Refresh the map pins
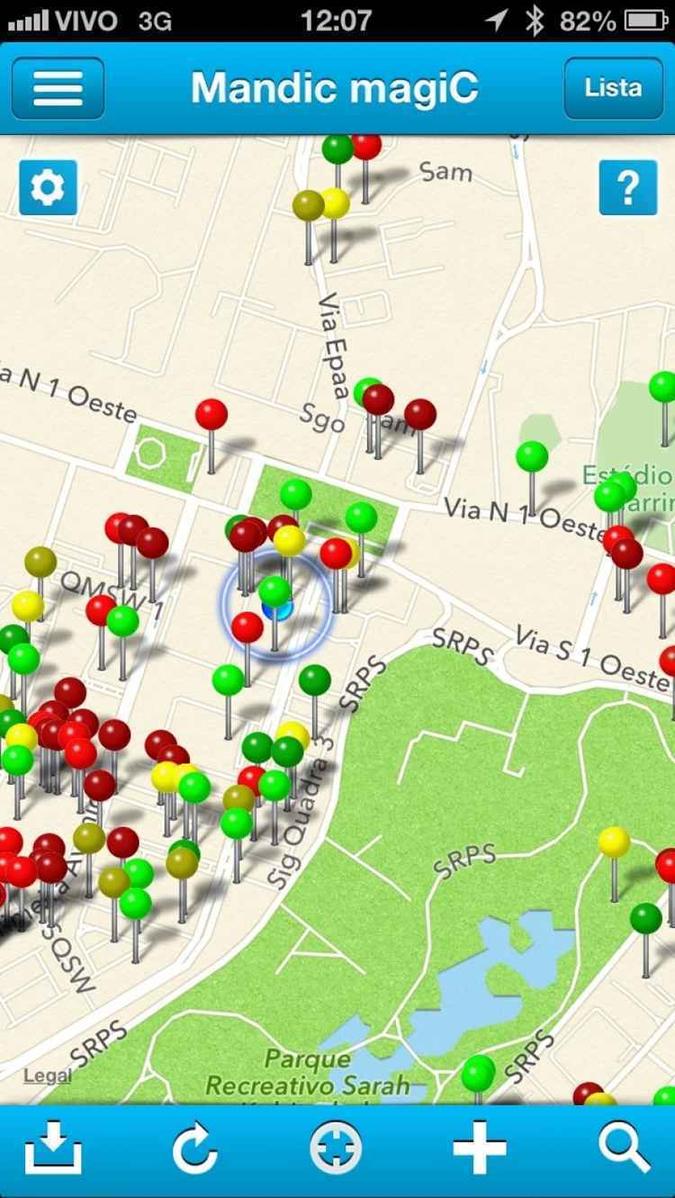 194,1150
